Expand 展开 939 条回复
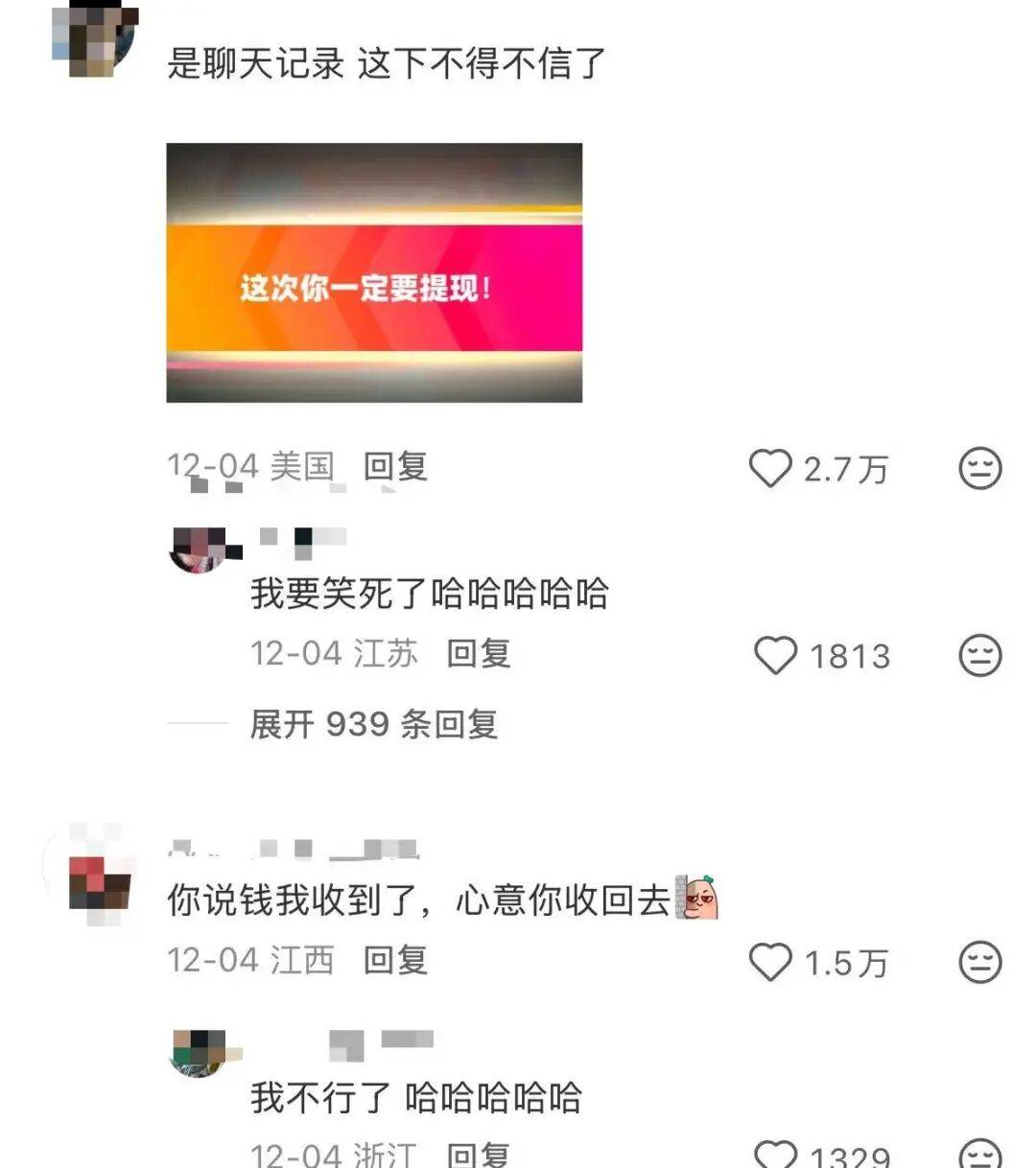The height and width of the screenshot is (1168, 1036). click(x=373, y=724)
